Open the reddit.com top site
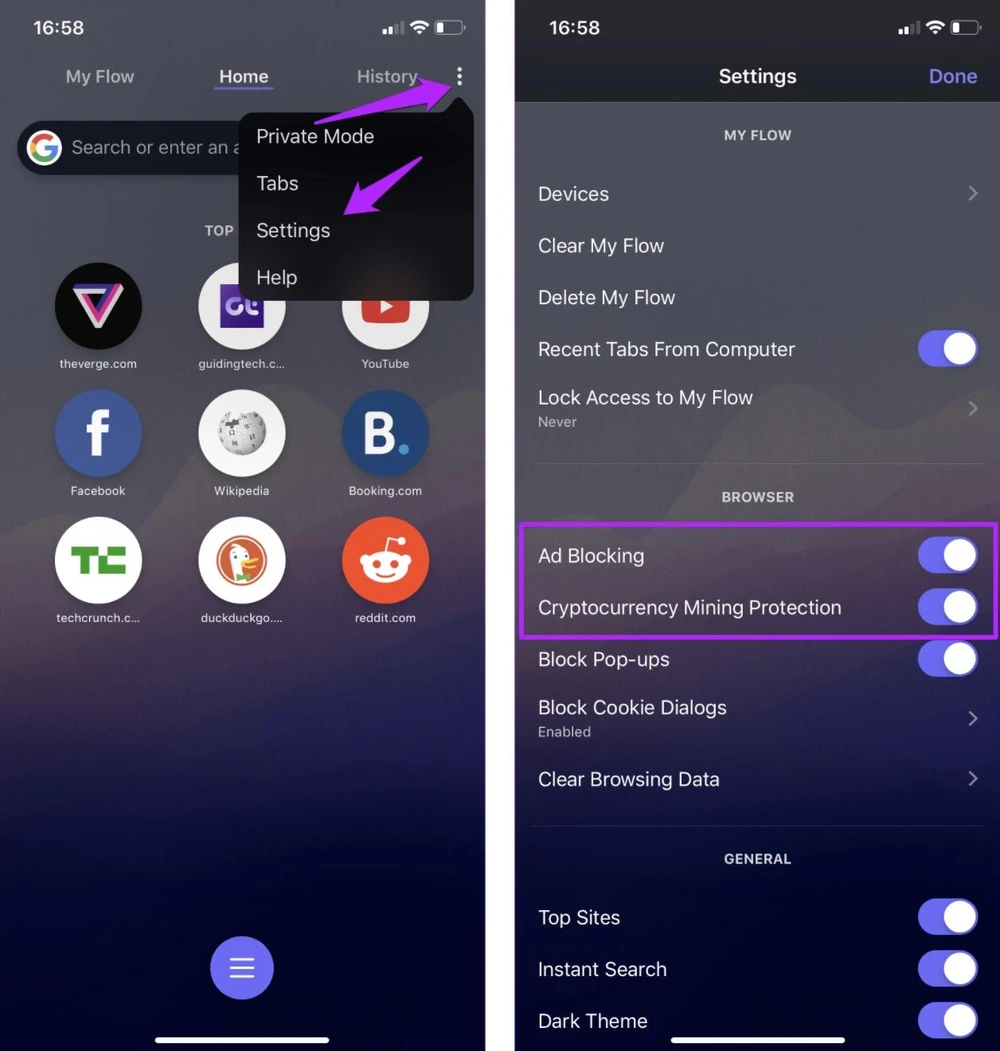 385,561
